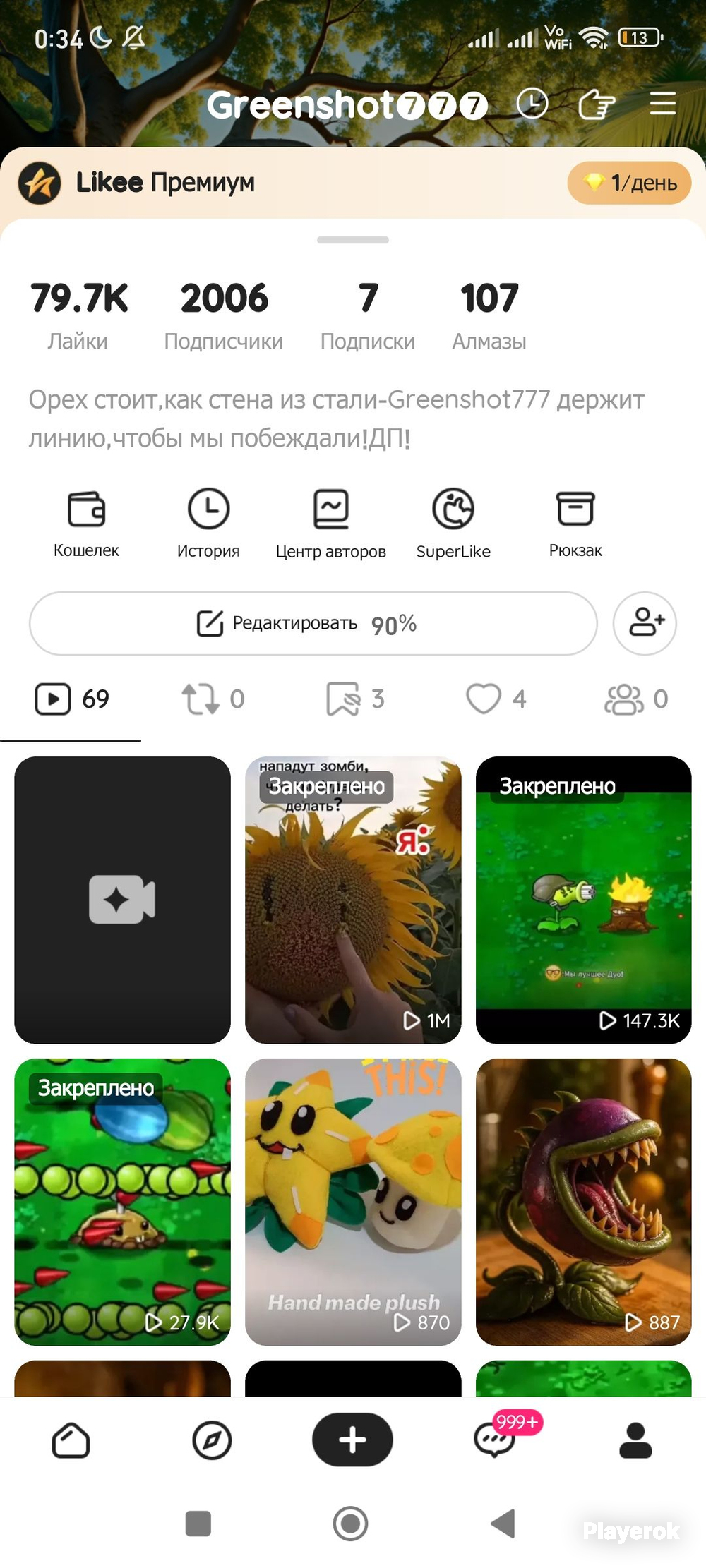Open pinned sunflower video with 1M views
Viewport: 706px width, 1568px height.
(353, 900)
